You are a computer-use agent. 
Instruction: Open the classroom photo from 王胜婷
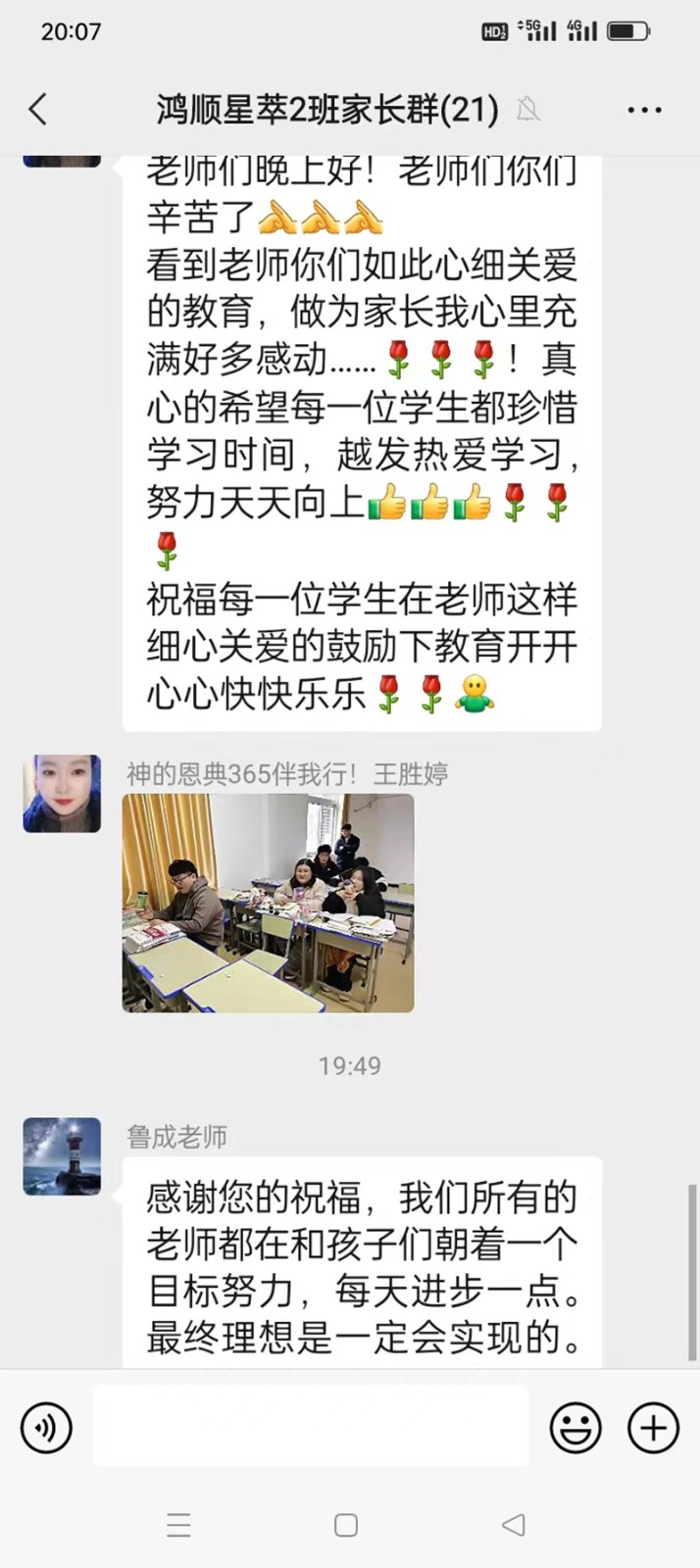[x=268, y=903]
